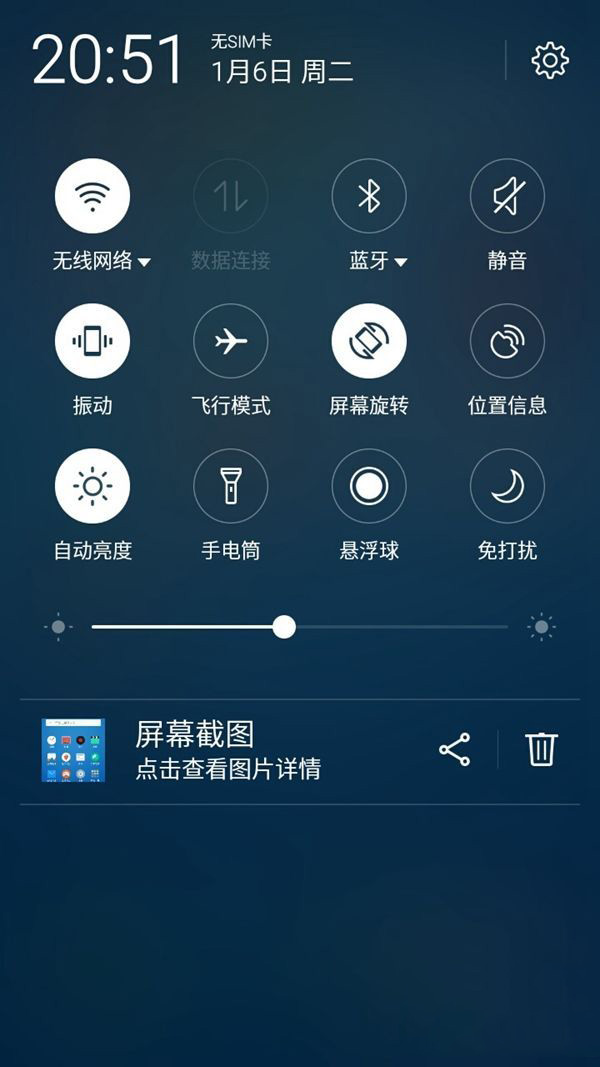
Task: Toggle 屏幕旋转 screen rotation
Action: [x=369, y=341]
